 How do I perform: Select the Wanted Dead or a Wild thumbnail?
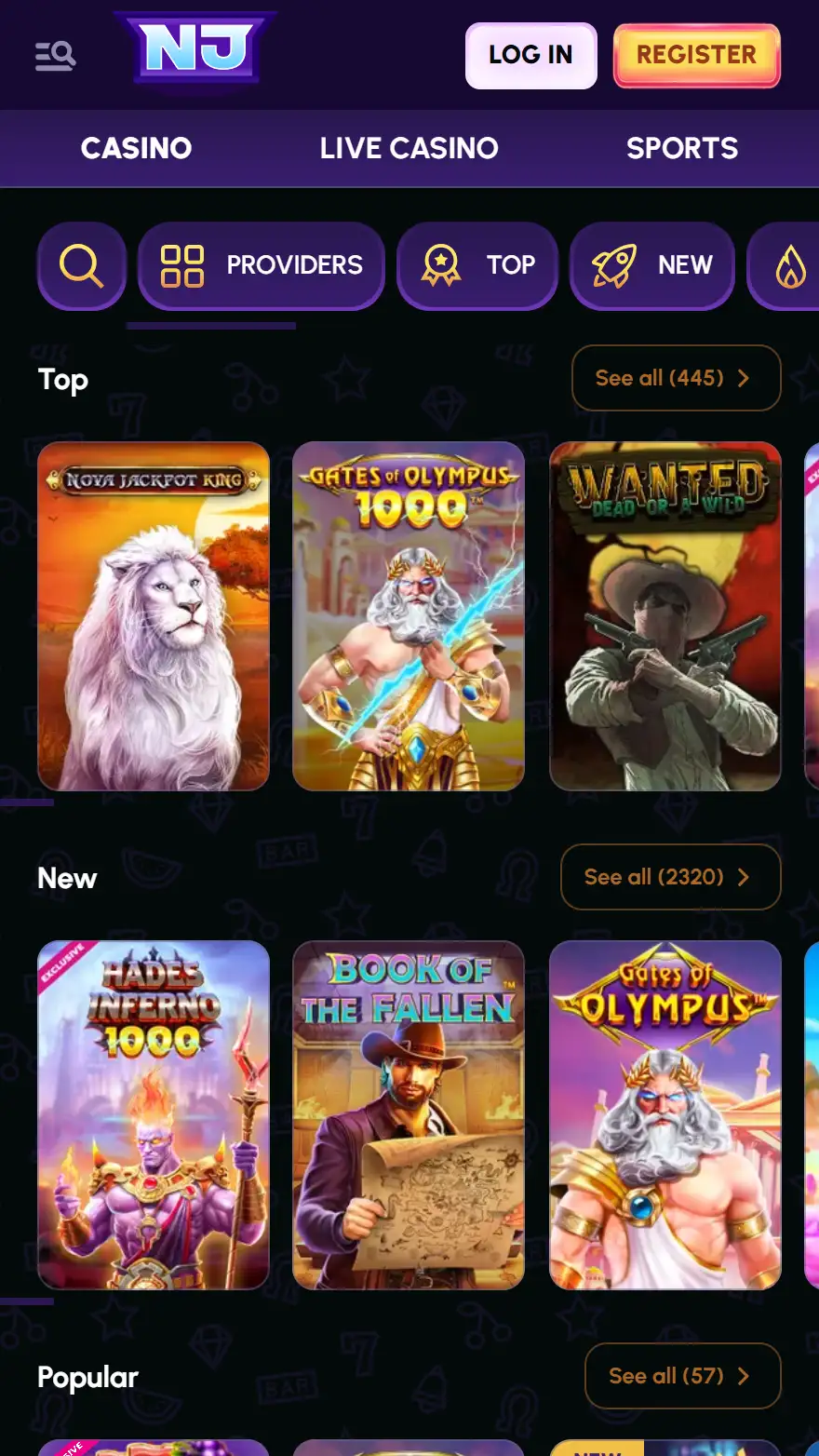(665, 615)
